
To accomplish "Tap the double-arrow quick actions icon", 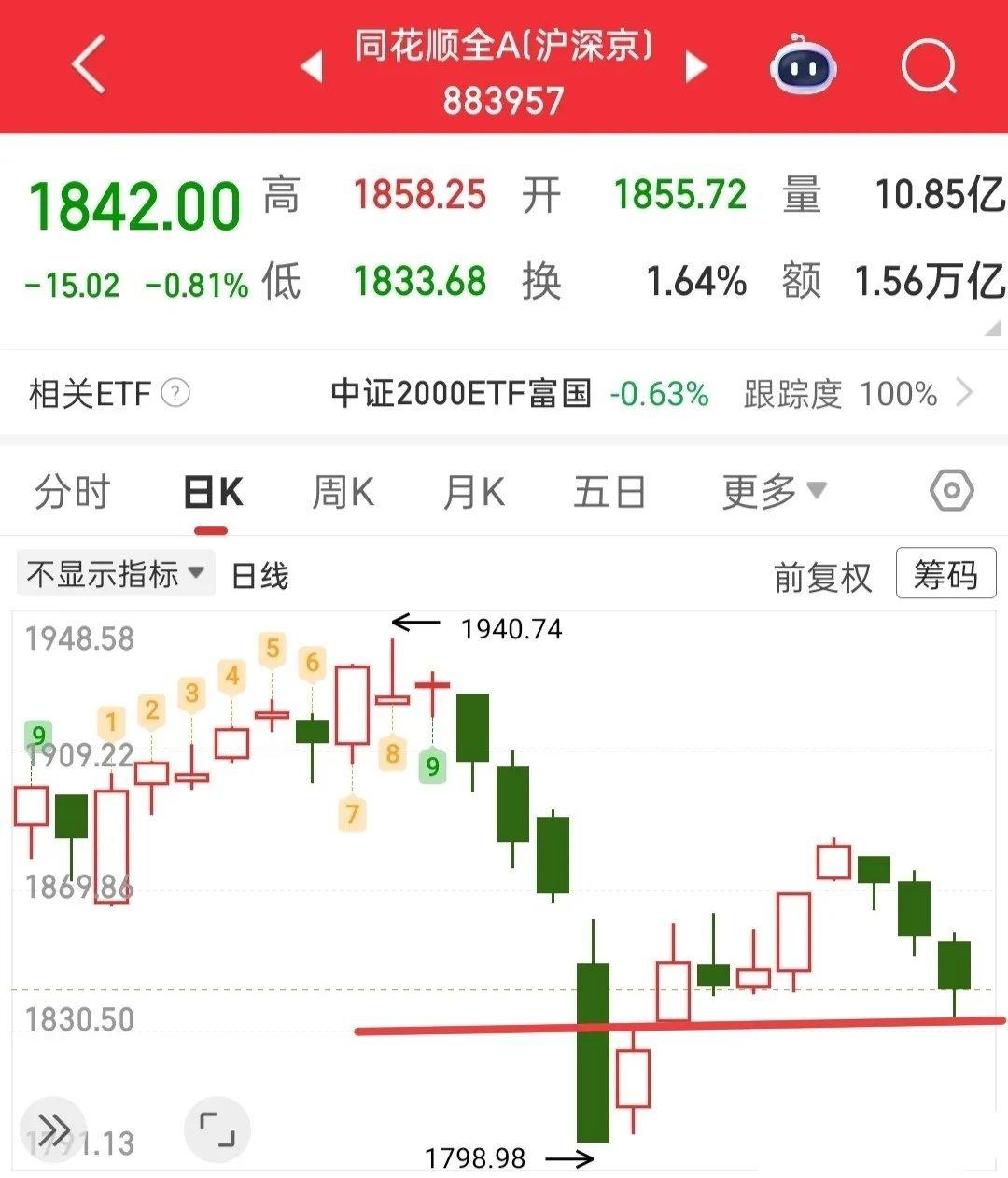I will [x=53, y=1128].
